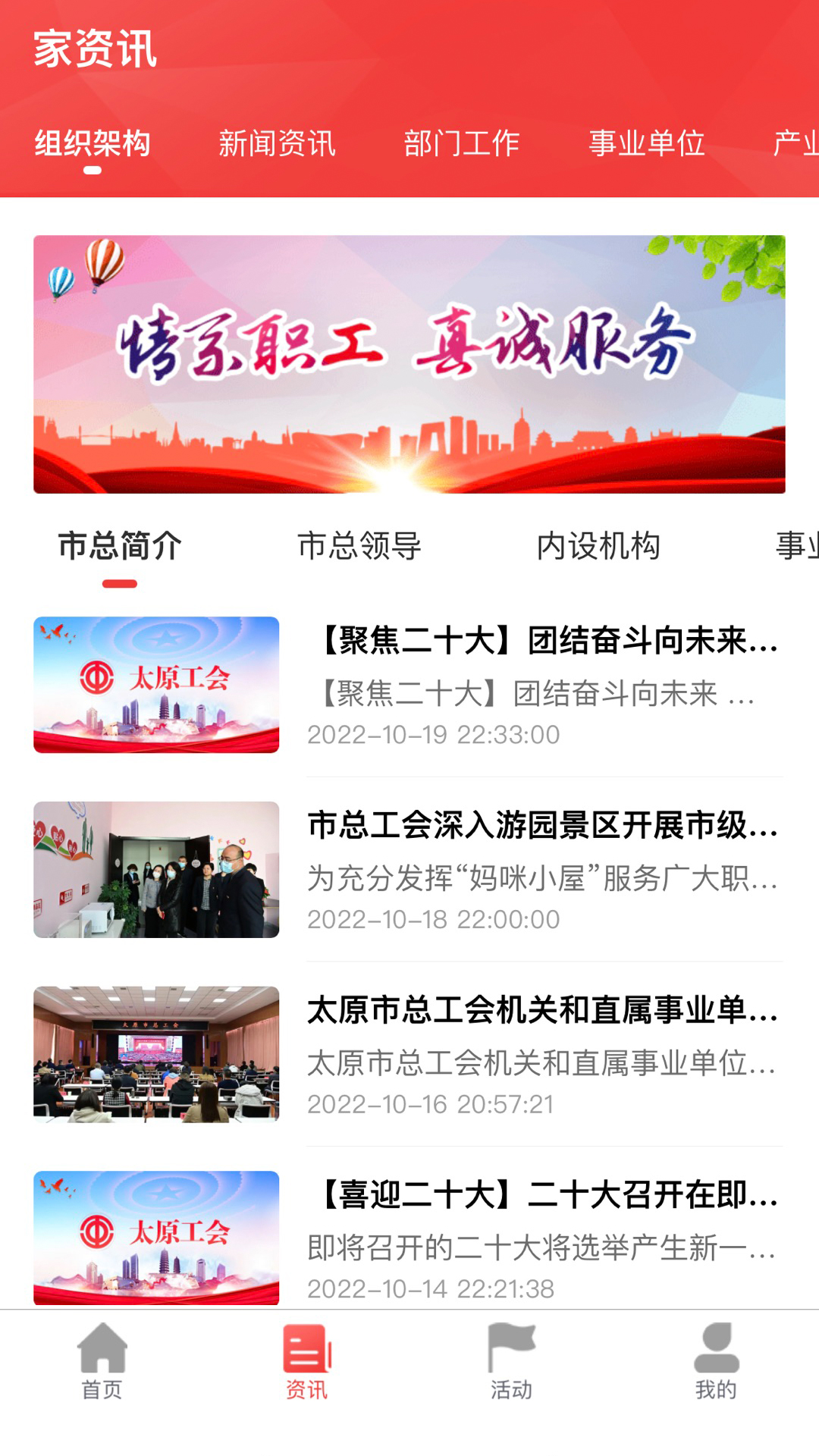Open the 我的 profile tab
This screenshot has height=1456, width=819.
coord(717,1361)
